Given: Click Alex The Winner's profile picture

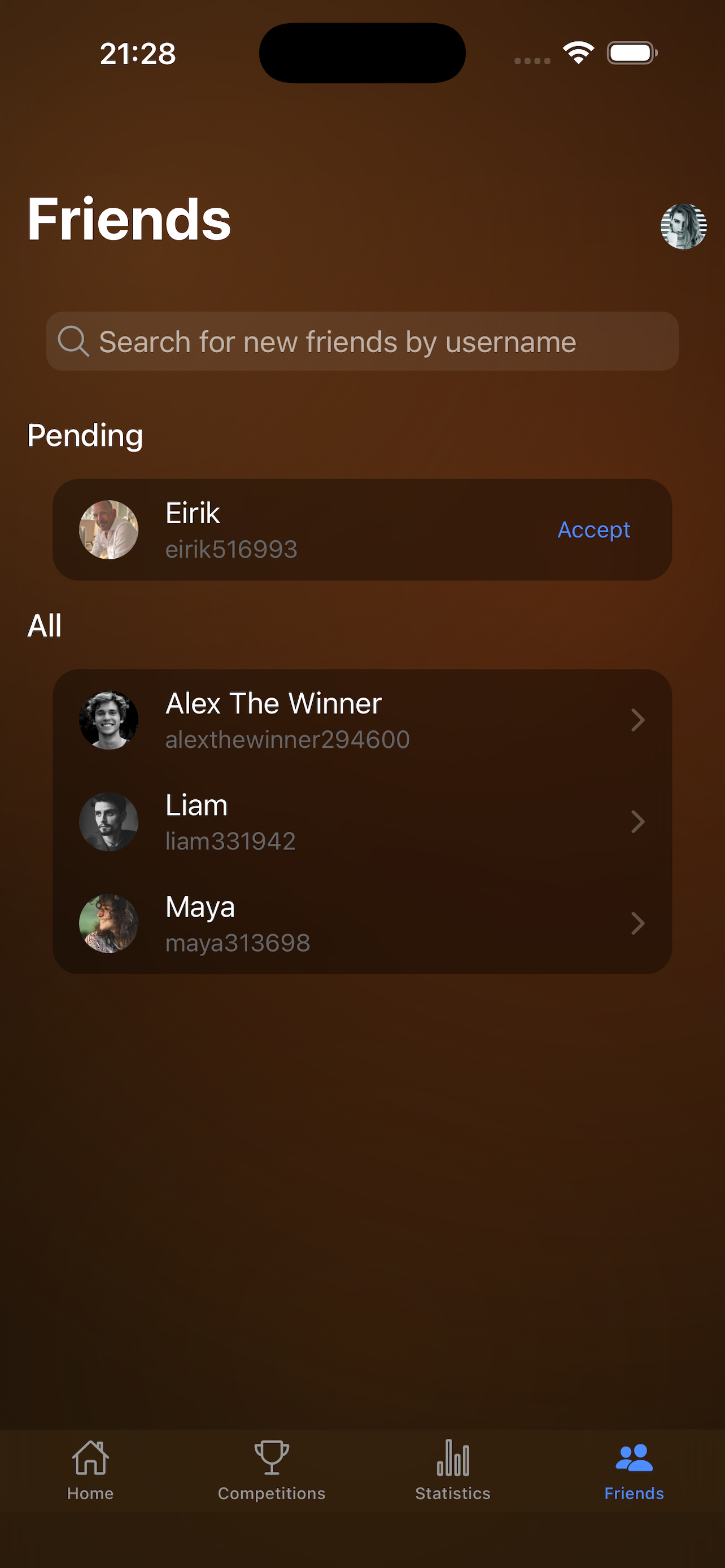Looking at the screenshot, I should coord(108,720).
